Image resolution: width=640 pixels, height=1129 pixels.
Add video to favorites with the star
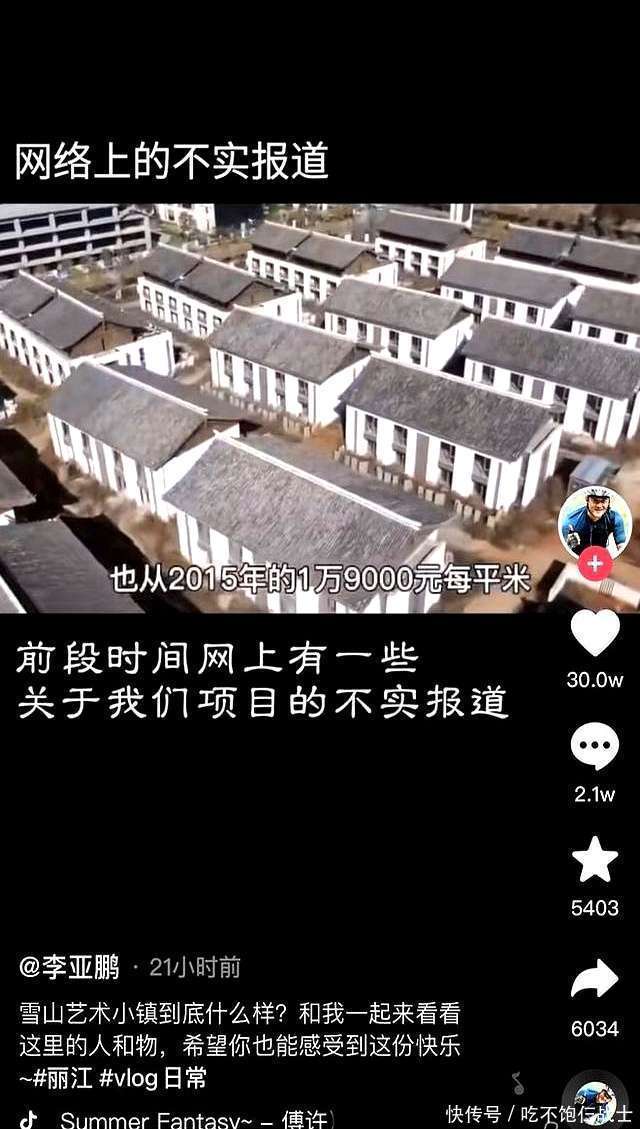(595, 860)
